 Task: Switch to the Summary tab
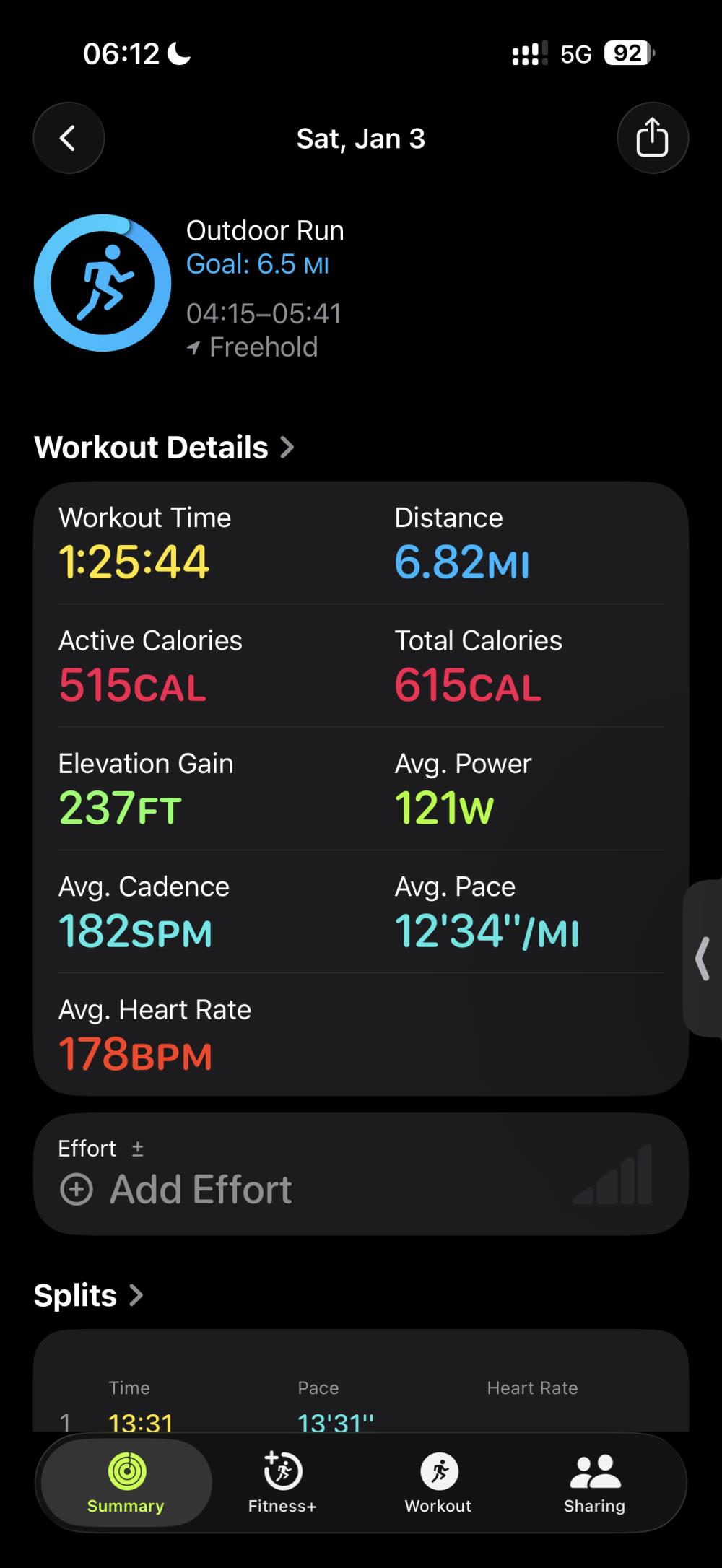point(126,1483)
